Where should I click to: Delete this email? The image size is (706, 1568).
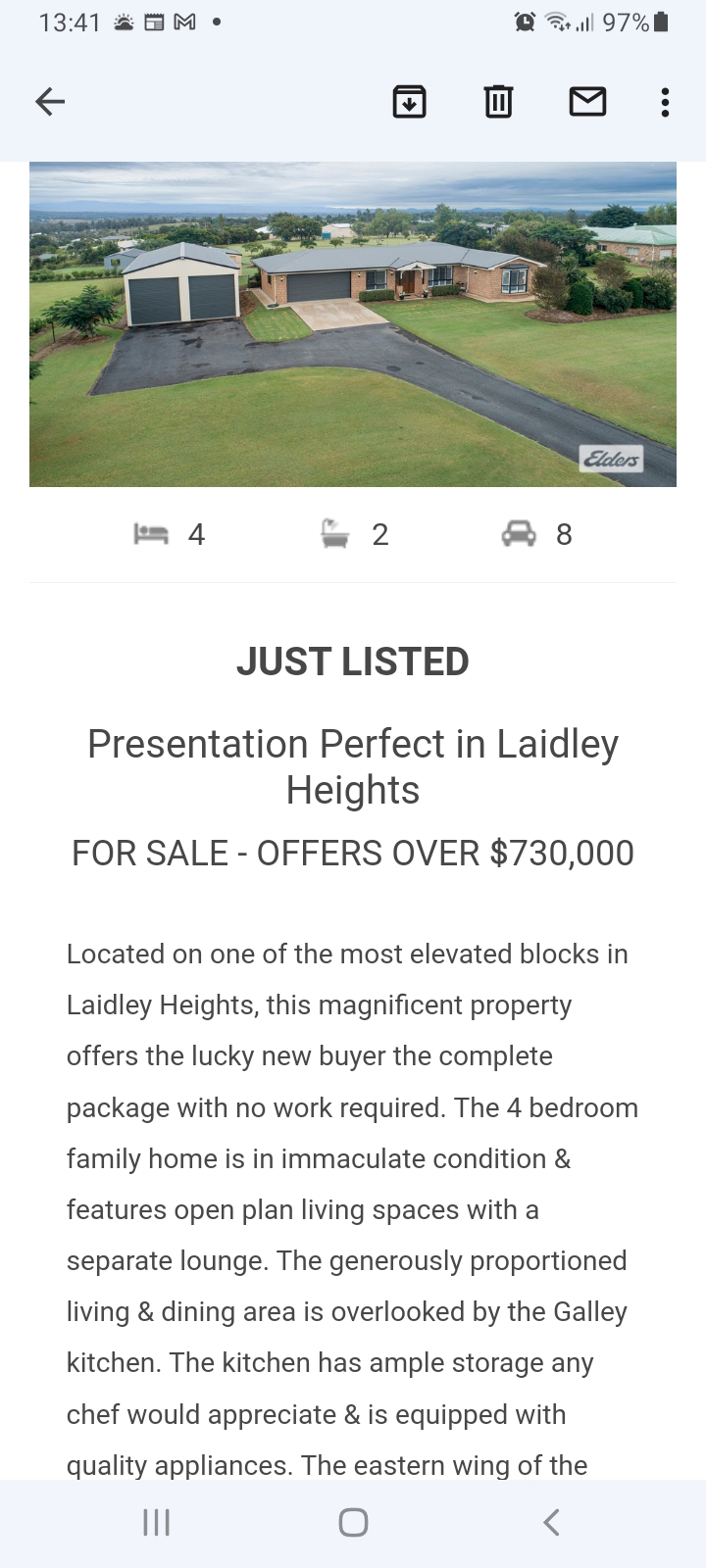click(498, 101)
